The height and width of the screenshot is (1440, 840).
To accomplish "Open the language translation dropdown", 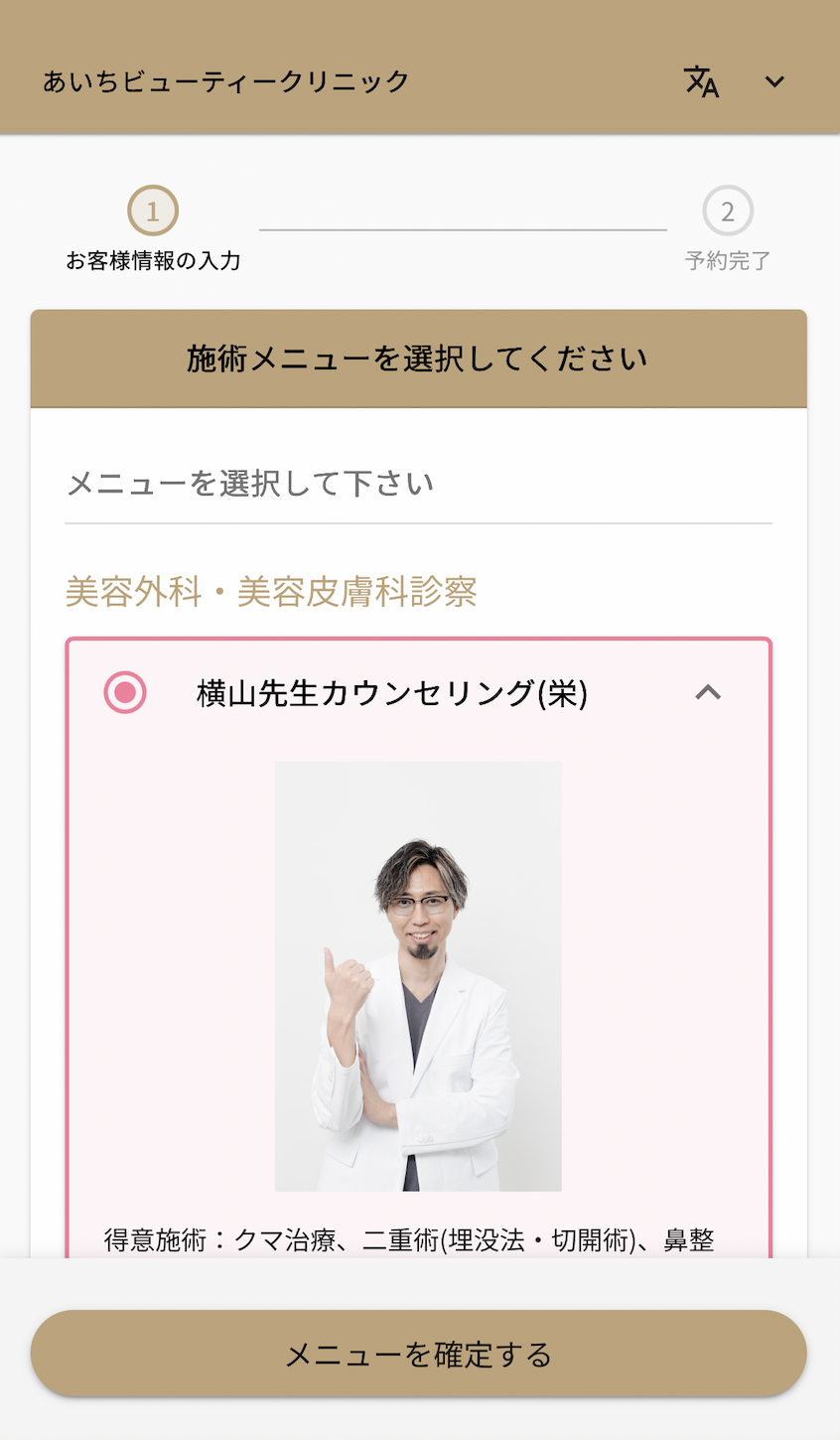I will (x=735, y=81).
